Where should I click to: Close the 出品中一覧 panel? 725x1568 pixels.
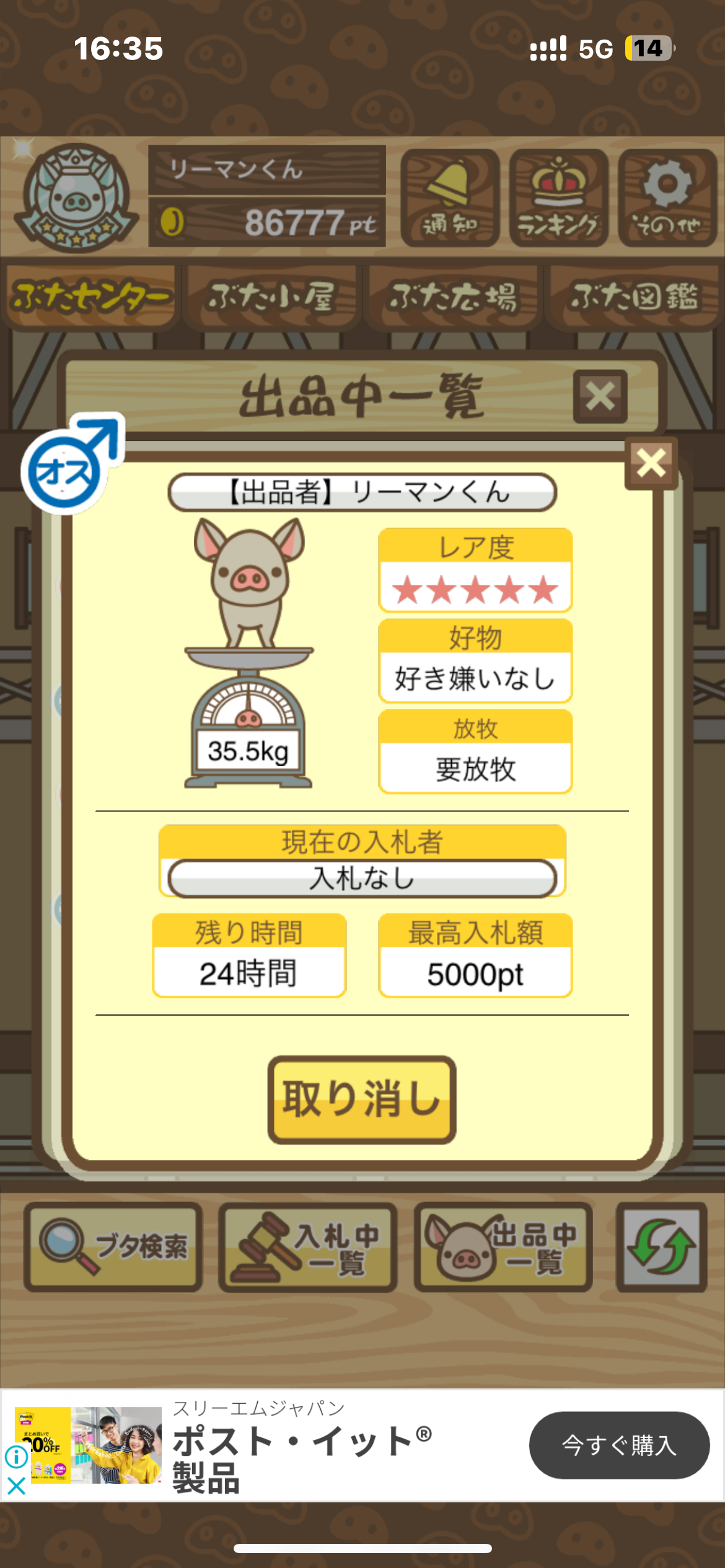600,396
